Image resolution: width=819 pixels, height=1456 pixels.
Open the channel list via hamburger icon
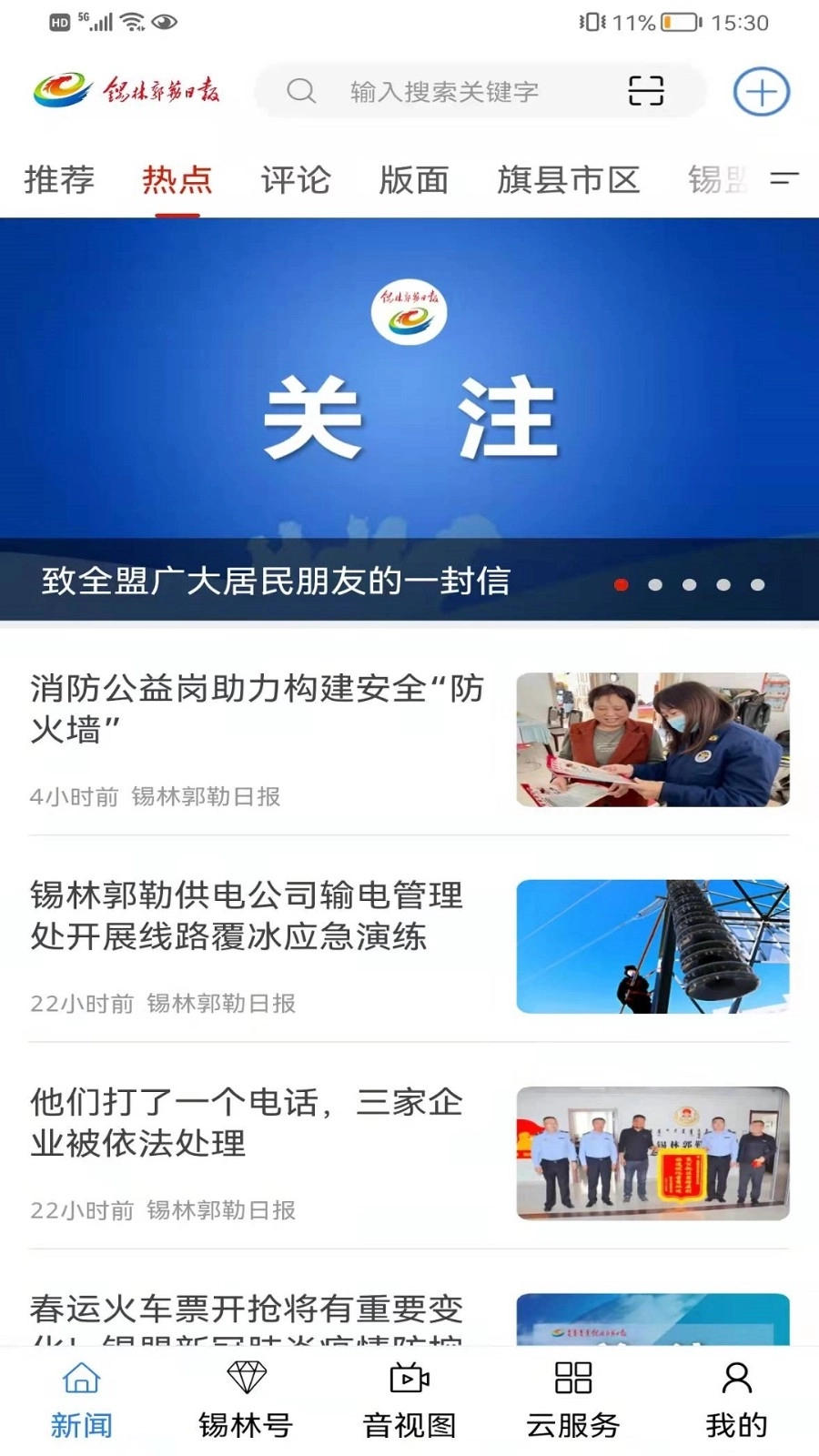pyautogui.click(x=783, y=180)
